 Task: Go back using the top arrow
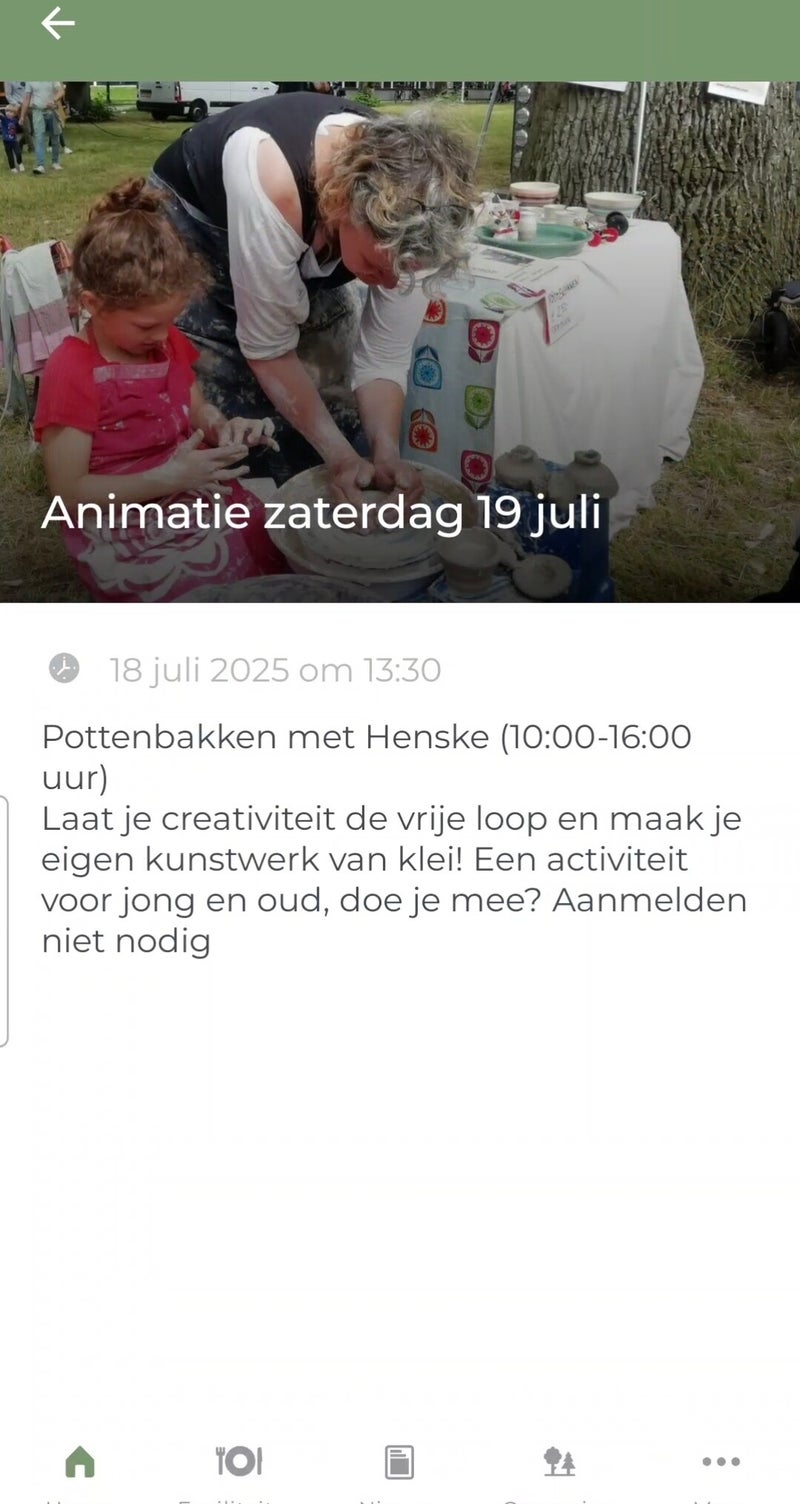(58, 23)
